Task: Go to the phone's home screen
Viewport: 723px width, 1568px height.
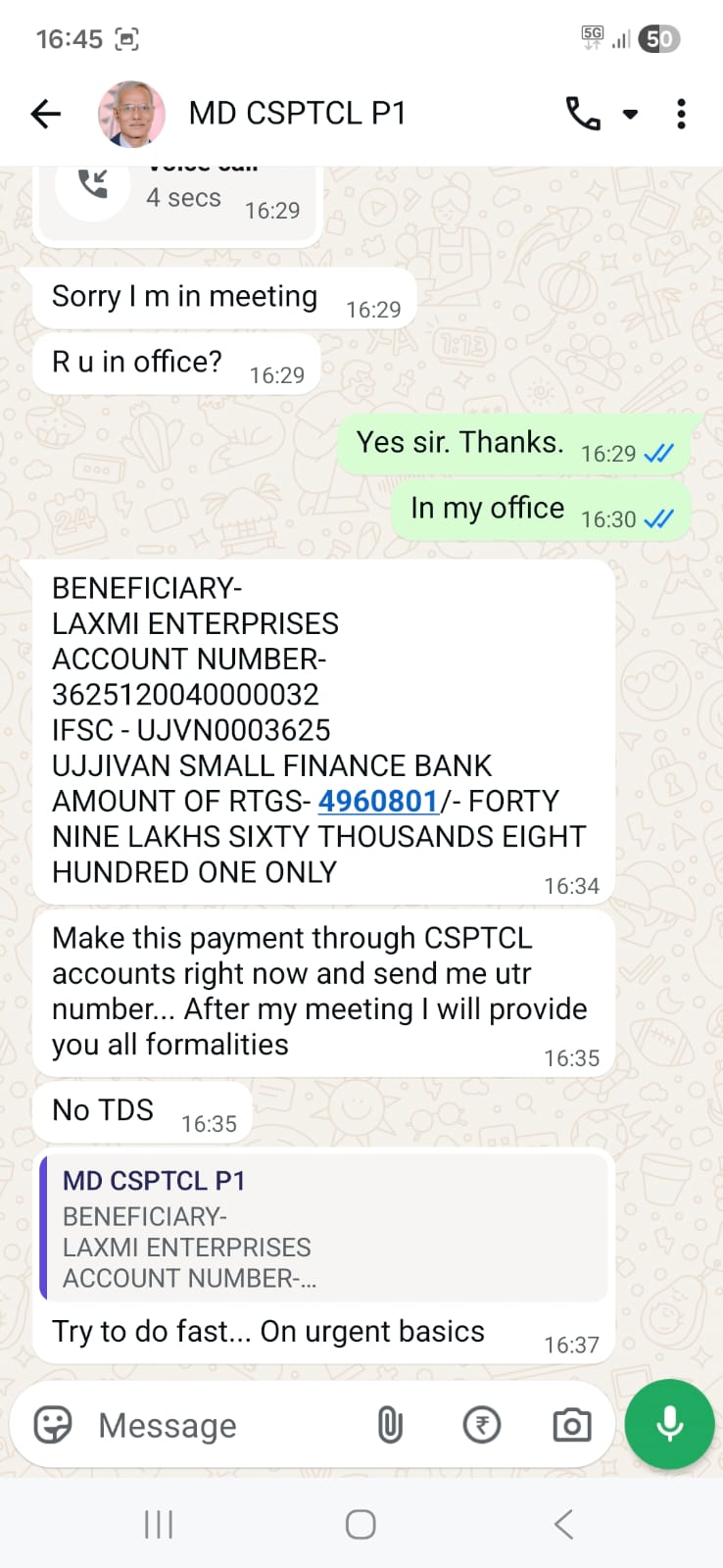Action: pyautogui.click(x=361, y=1524)
